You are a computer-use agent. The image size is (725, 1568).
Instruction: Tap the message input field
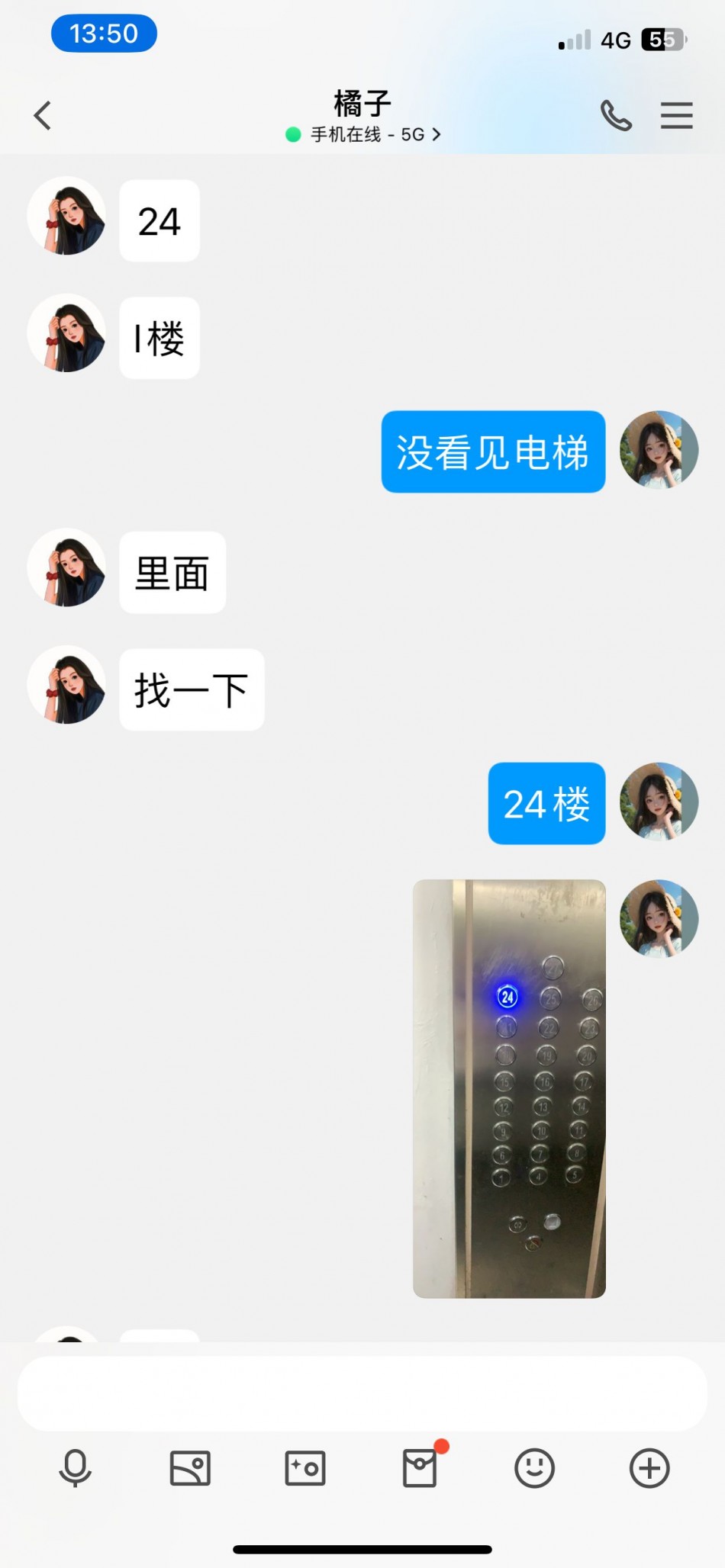(x=362, y=1393)
